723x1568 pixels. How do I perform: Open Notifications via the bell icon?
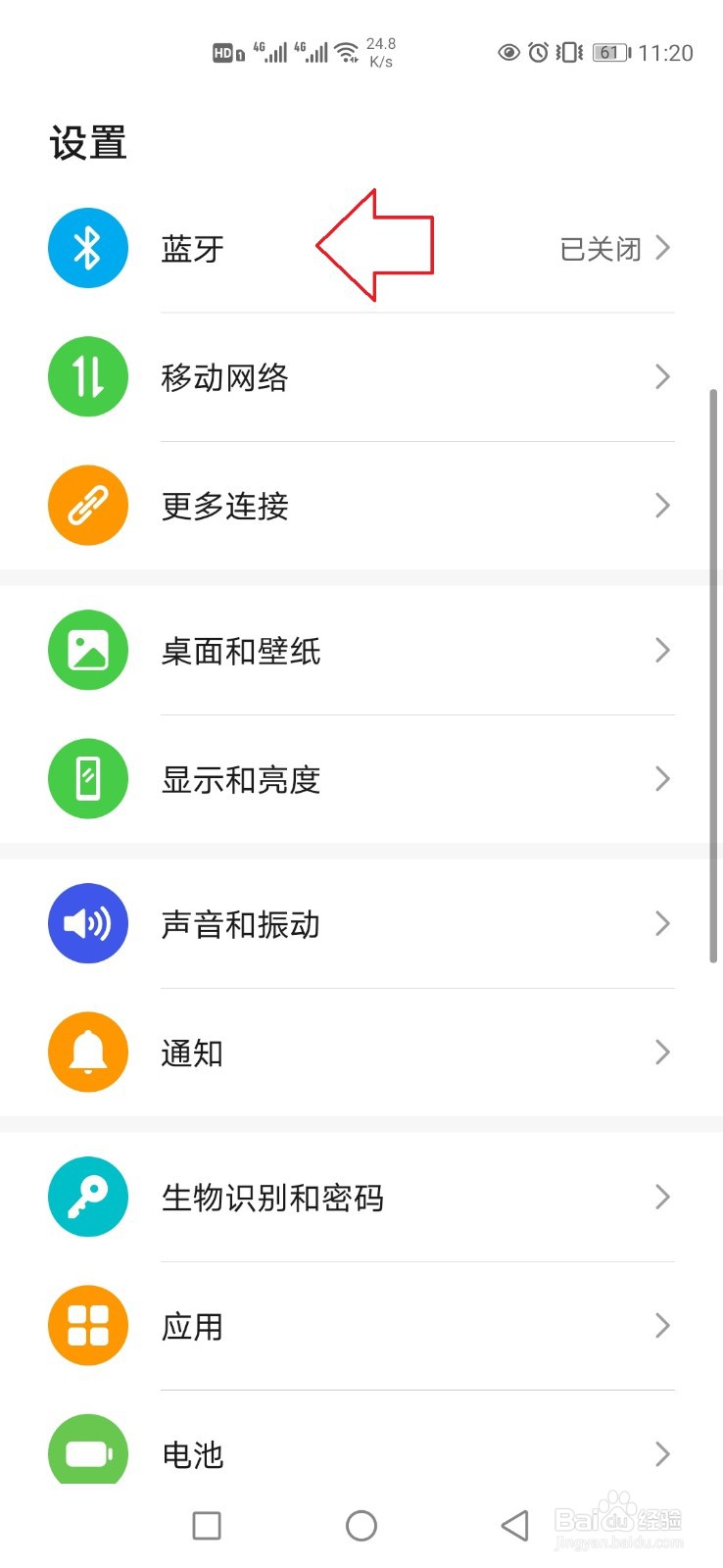coord(87,1051)
